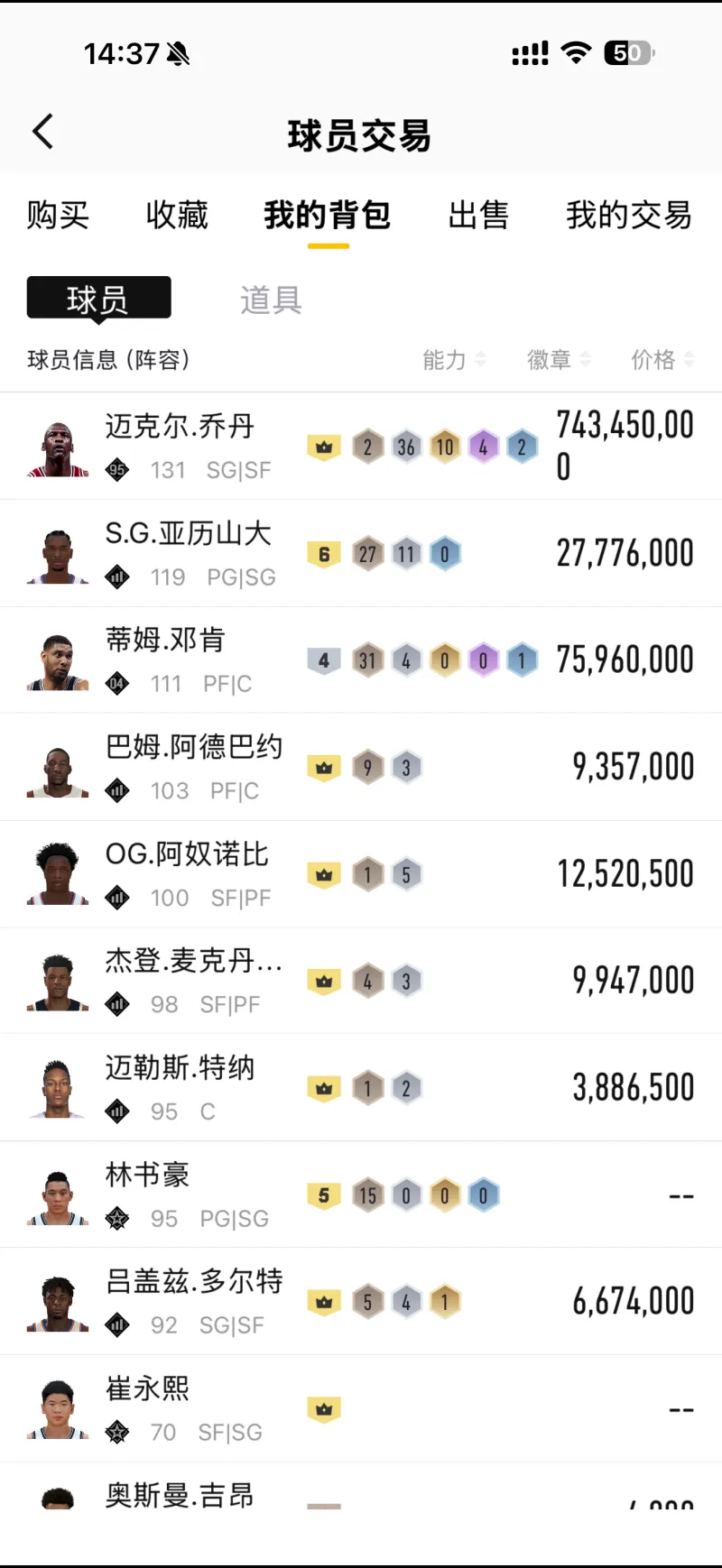Sort players by 能力
This screenshot has width=722, height=1568.
(x=454, y=360)
